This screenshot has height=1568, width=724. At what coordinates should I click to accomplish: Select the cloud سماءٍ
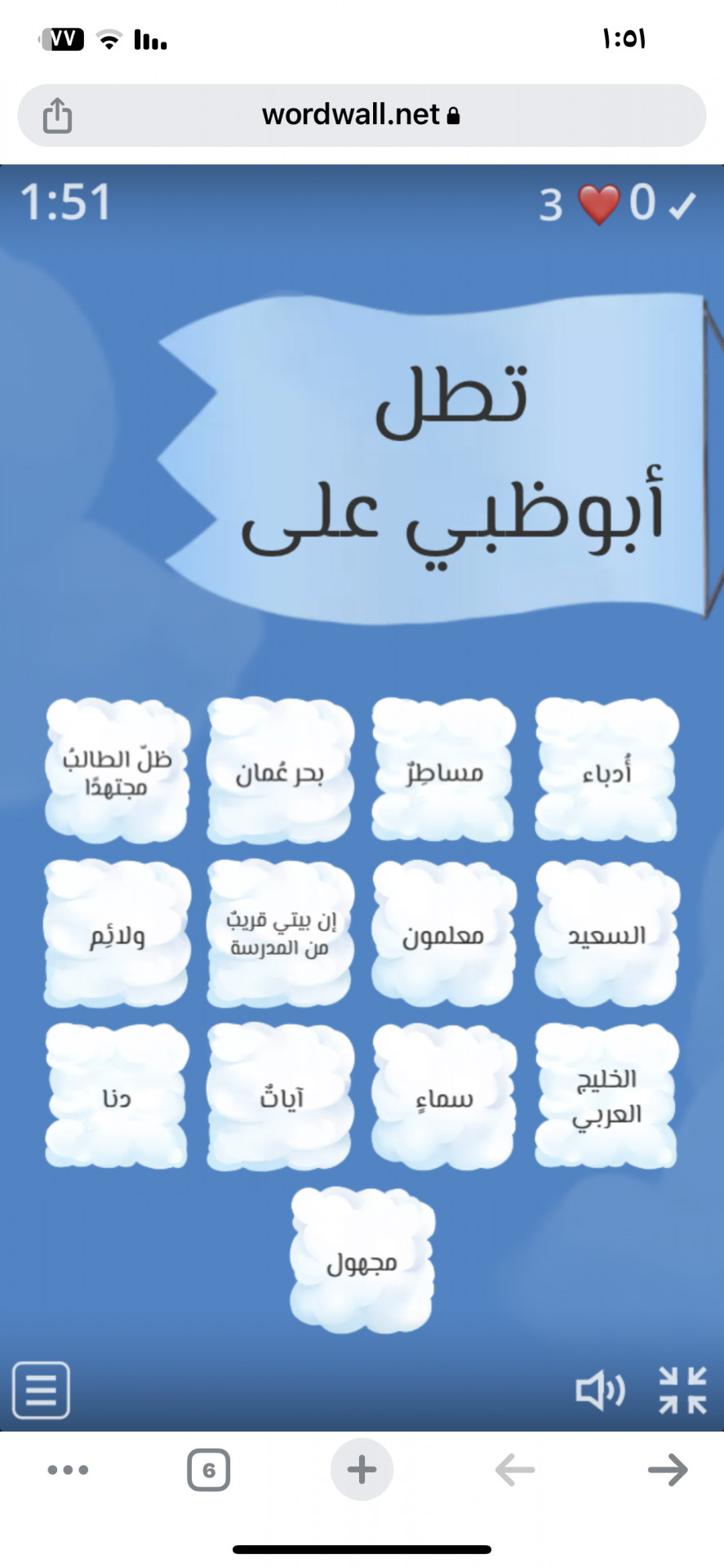coord(443,1097)
